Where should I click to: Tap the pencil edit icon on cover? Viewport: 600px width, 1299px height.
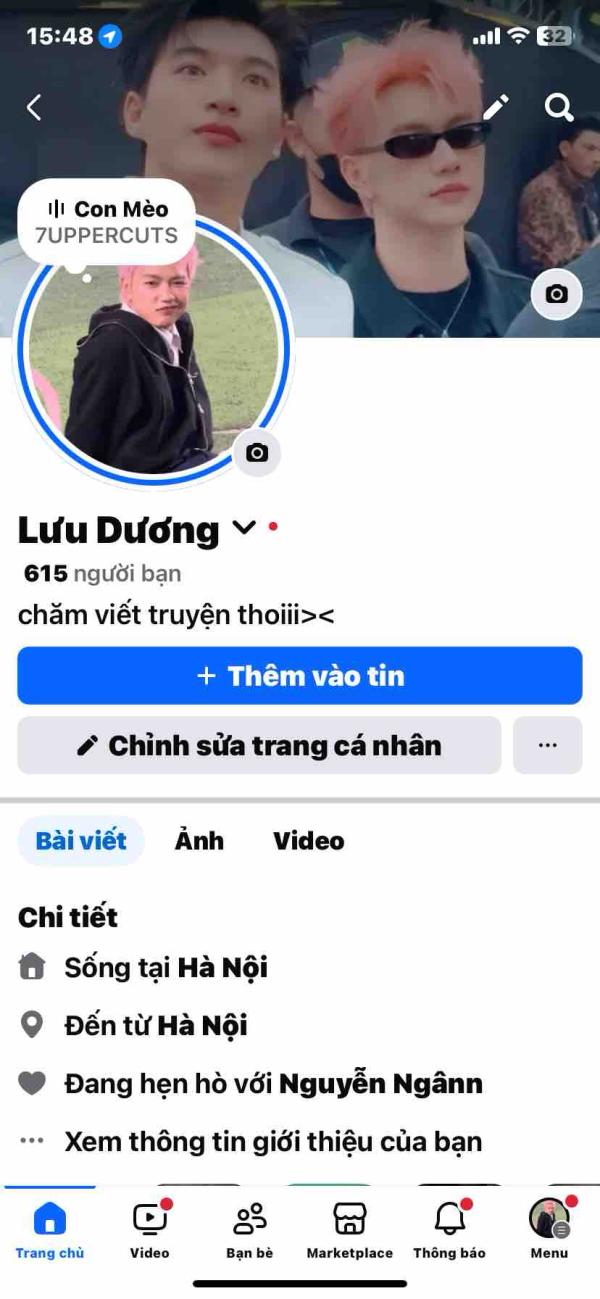(496, 106)
